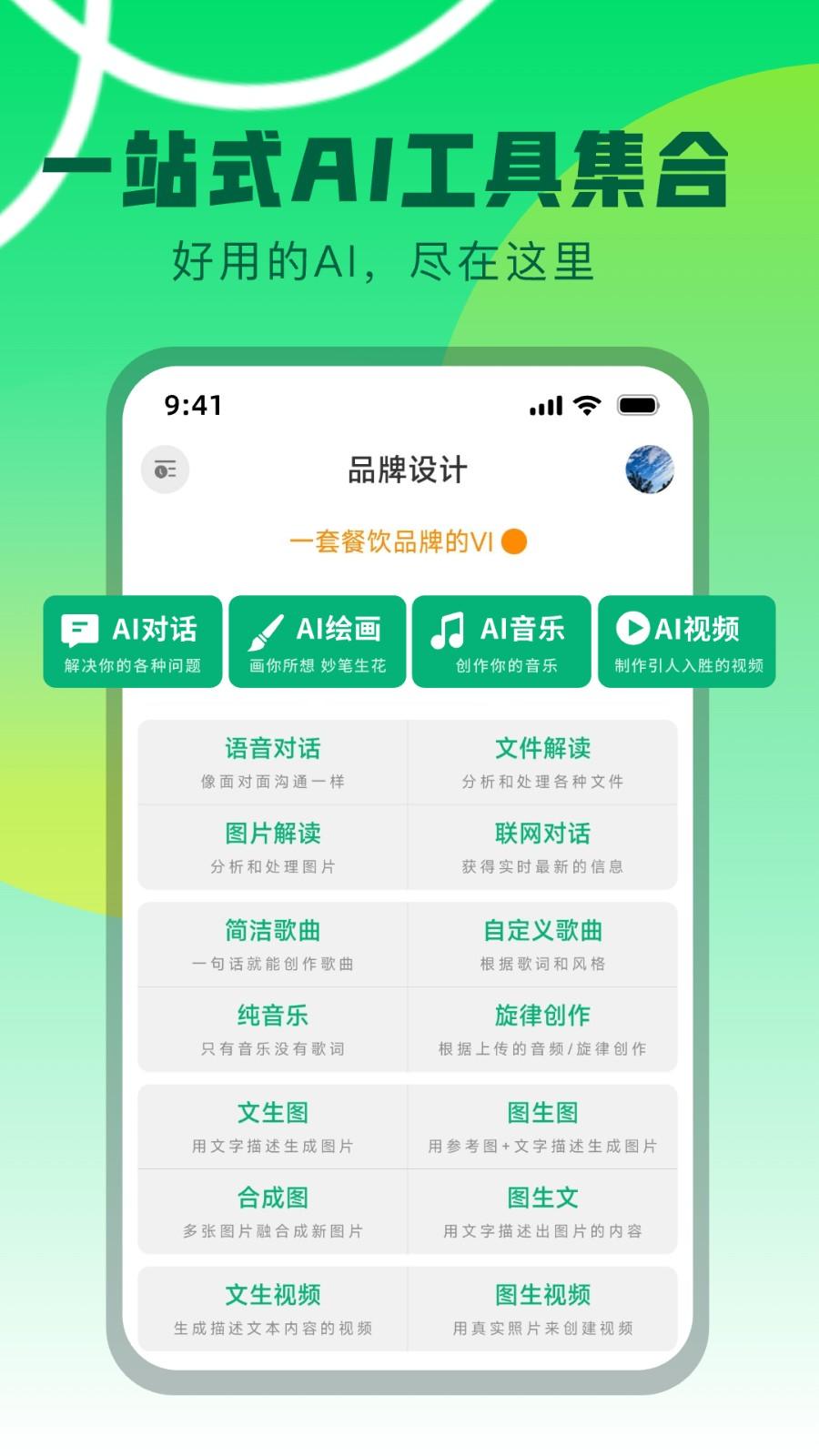Click the prompt 一套餐饮品牌的VI

[x=391, y=541]
